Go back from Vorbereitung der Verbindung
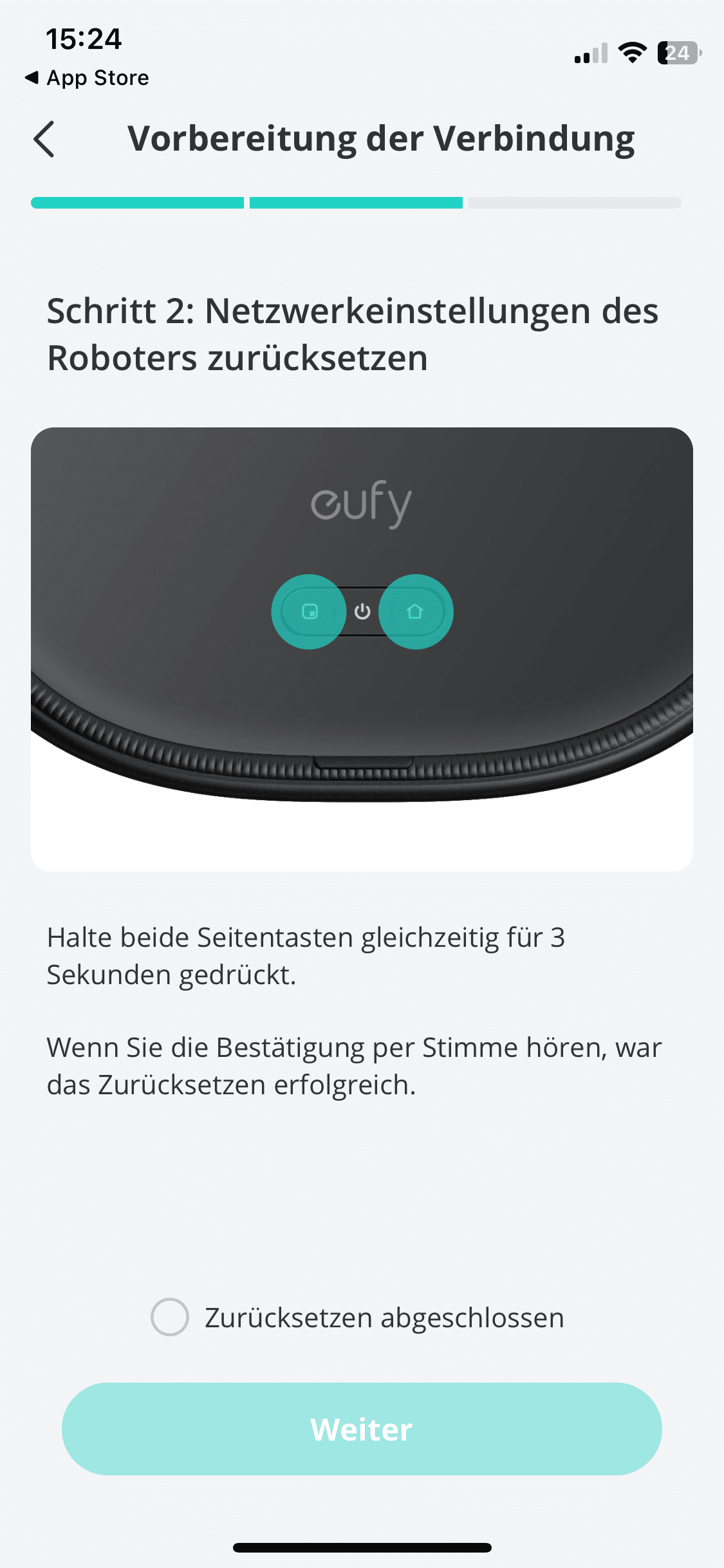Screen dimensions: 724x1568 pos(44,139)
